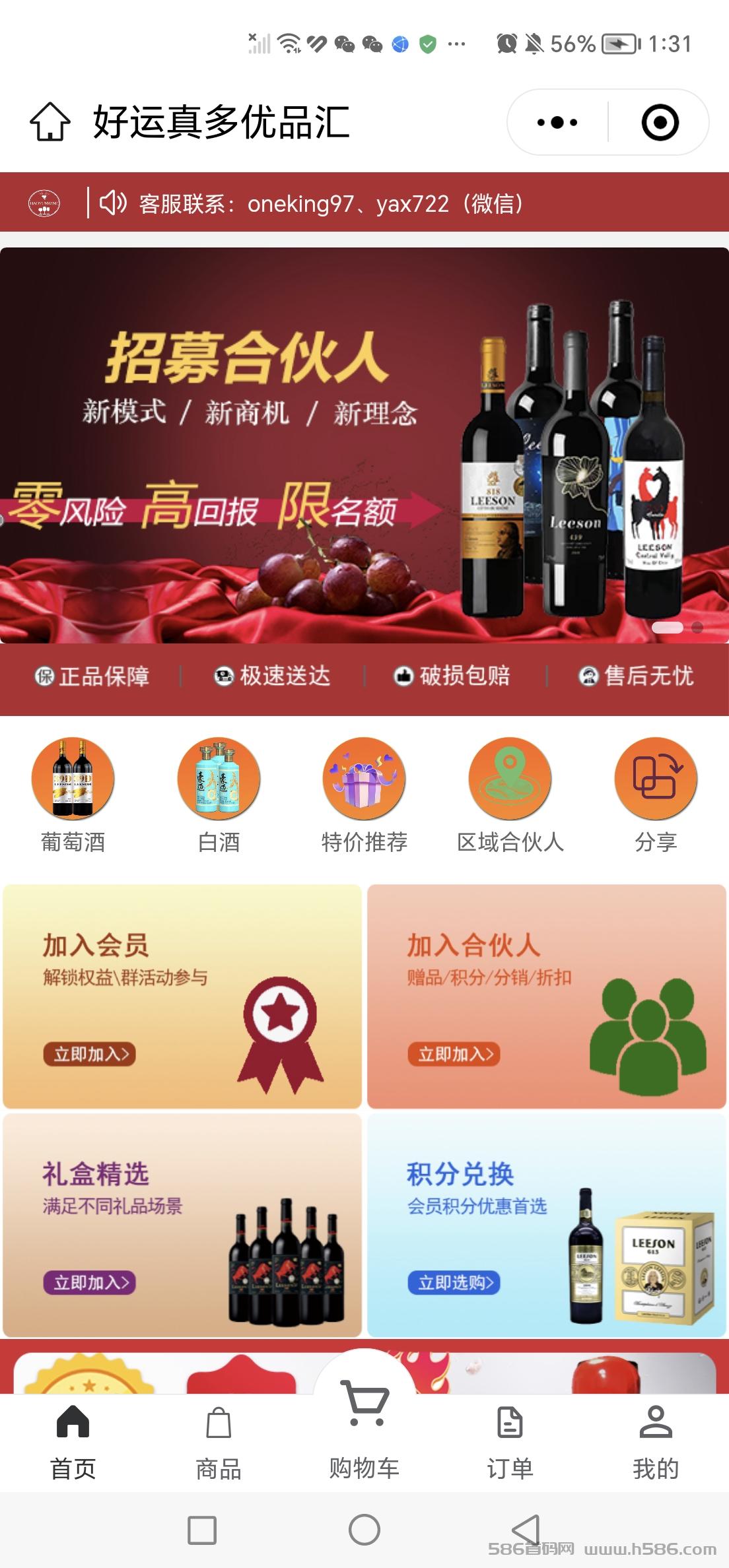Open the 白酒 category
Screen dimensions: 729x1568
(219, 796)
